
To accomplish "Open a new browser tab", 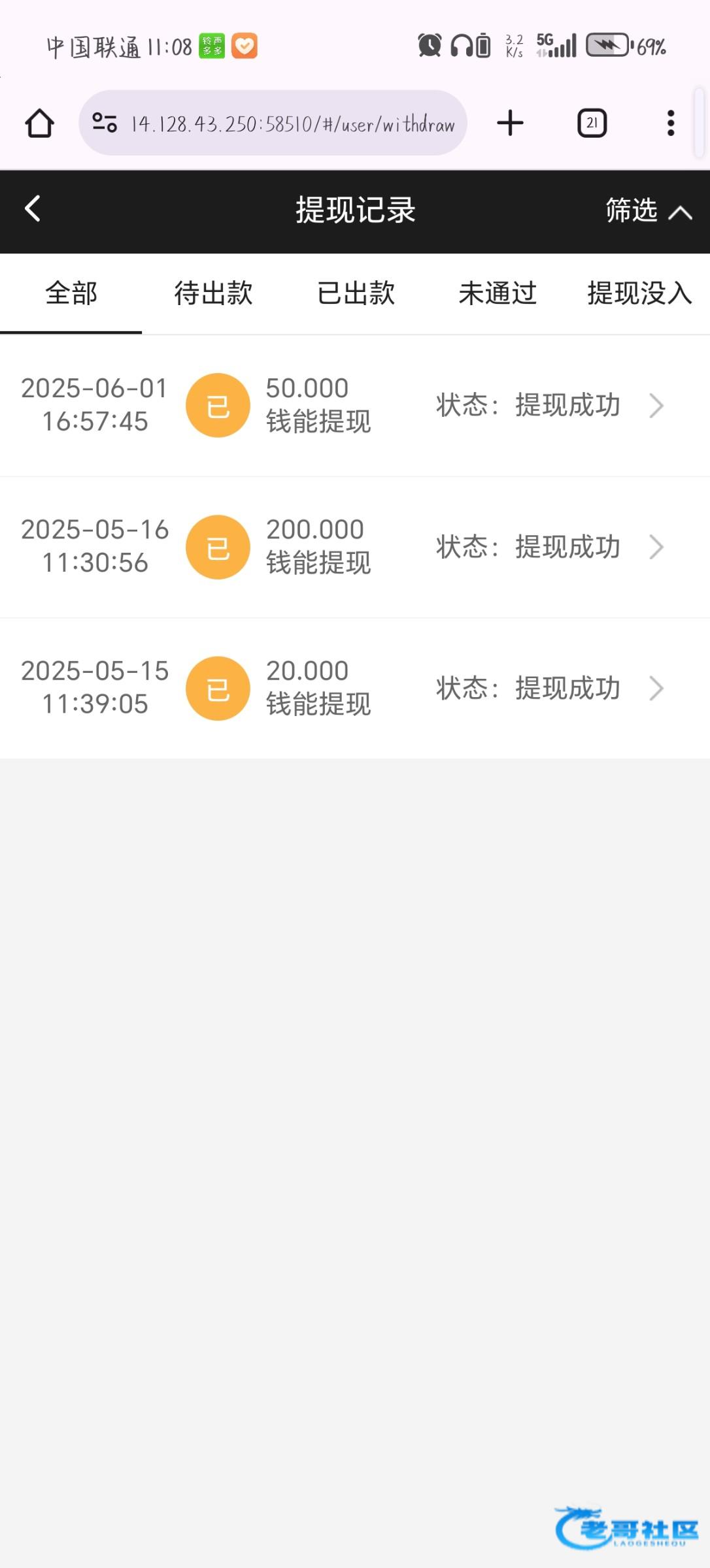I will point(510,123).
